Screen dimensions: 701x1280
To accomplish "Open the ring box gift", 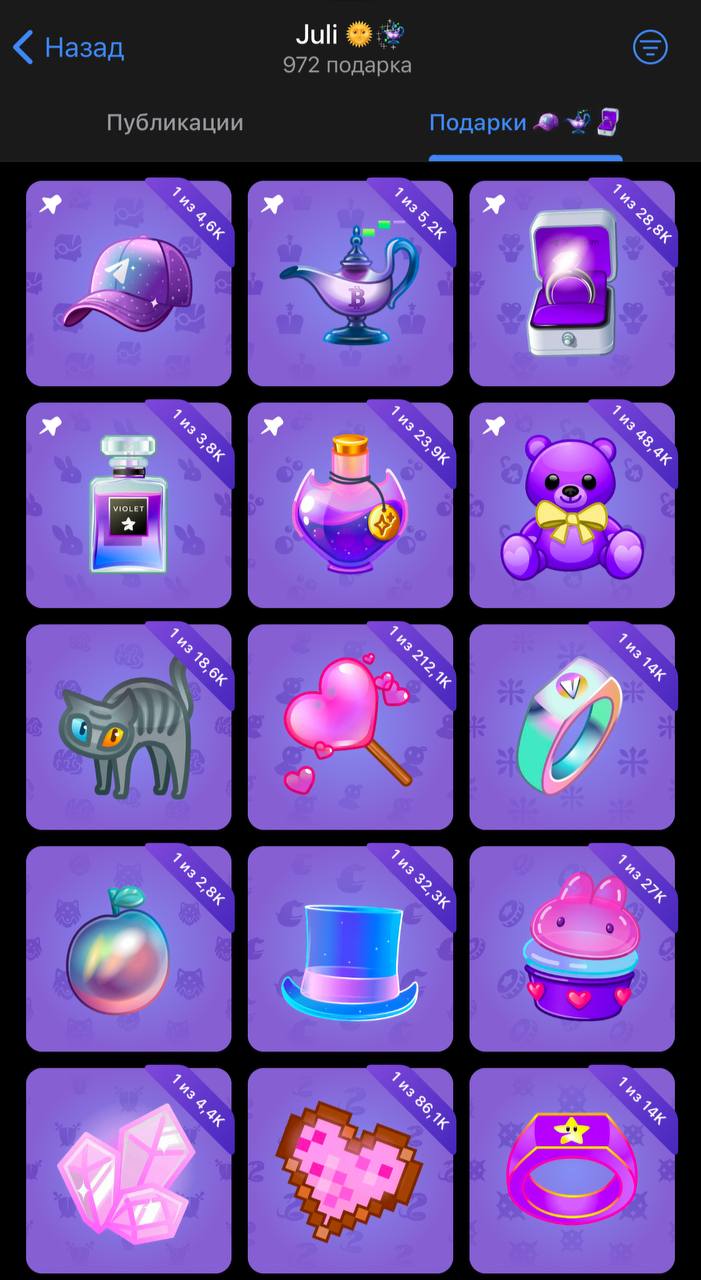I will (572, 284).
